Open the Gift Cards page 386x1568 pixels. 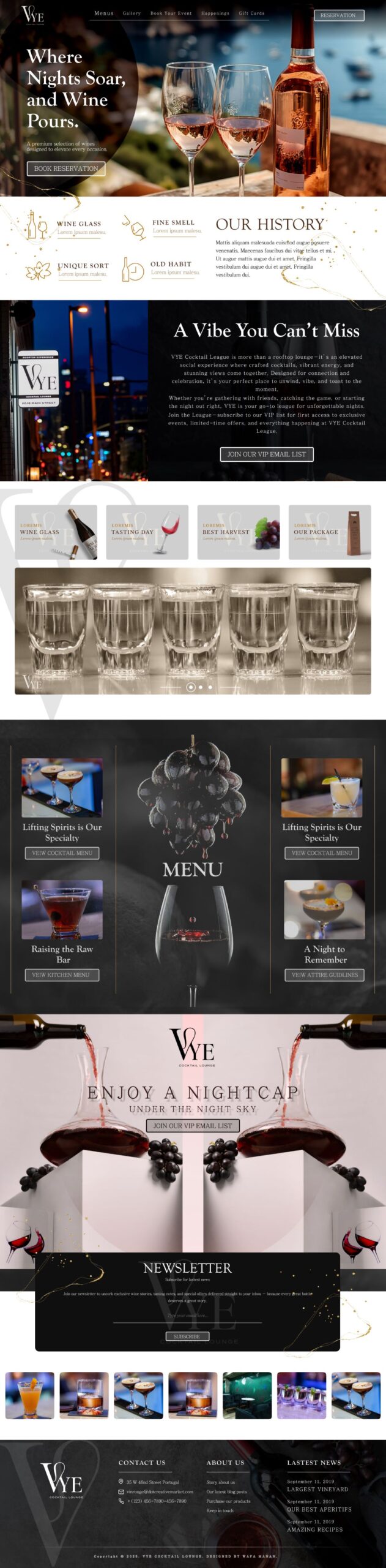[x=251, y=13]
